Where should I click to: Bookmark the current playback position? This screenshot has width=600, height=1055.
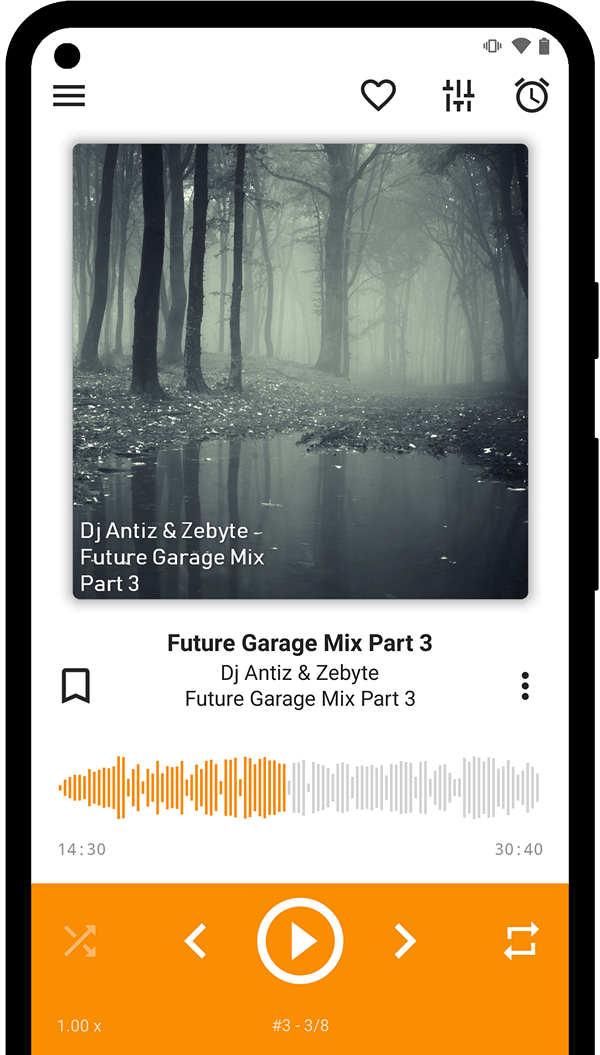click(76, 686)
